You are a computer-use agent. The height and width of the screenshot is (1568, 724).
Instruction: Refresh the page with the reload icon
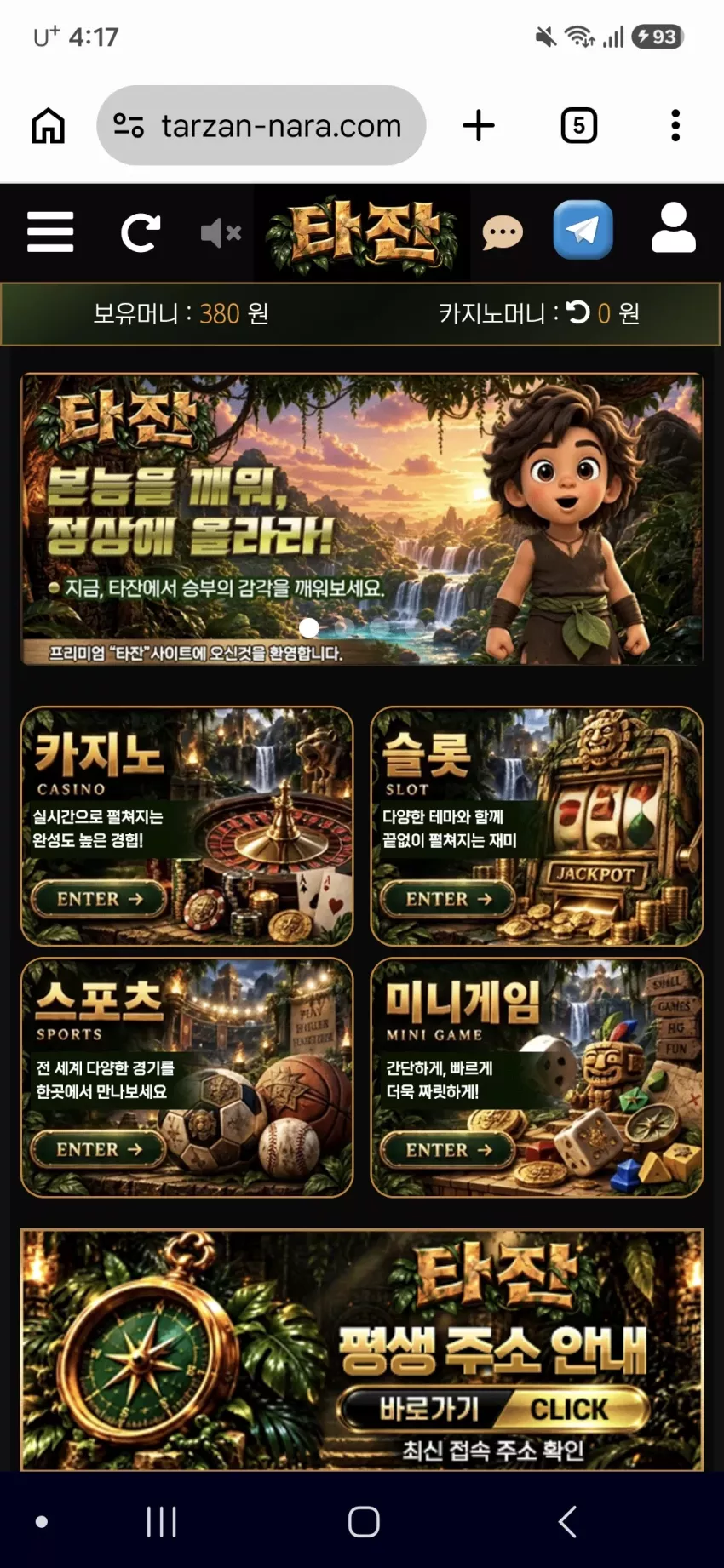point(141,232)
